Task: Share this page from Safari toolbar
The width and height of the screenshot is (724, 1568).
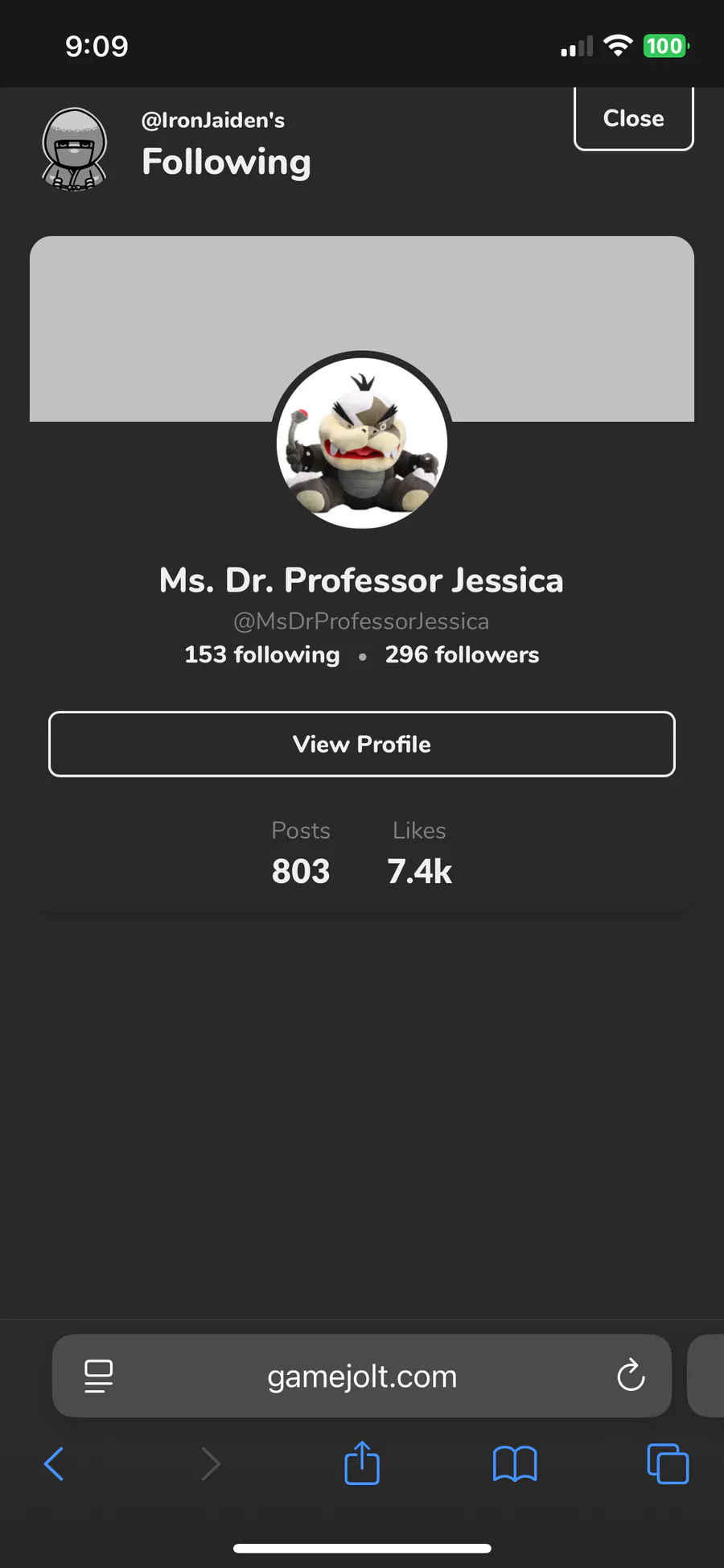Action: (362, 1463)
